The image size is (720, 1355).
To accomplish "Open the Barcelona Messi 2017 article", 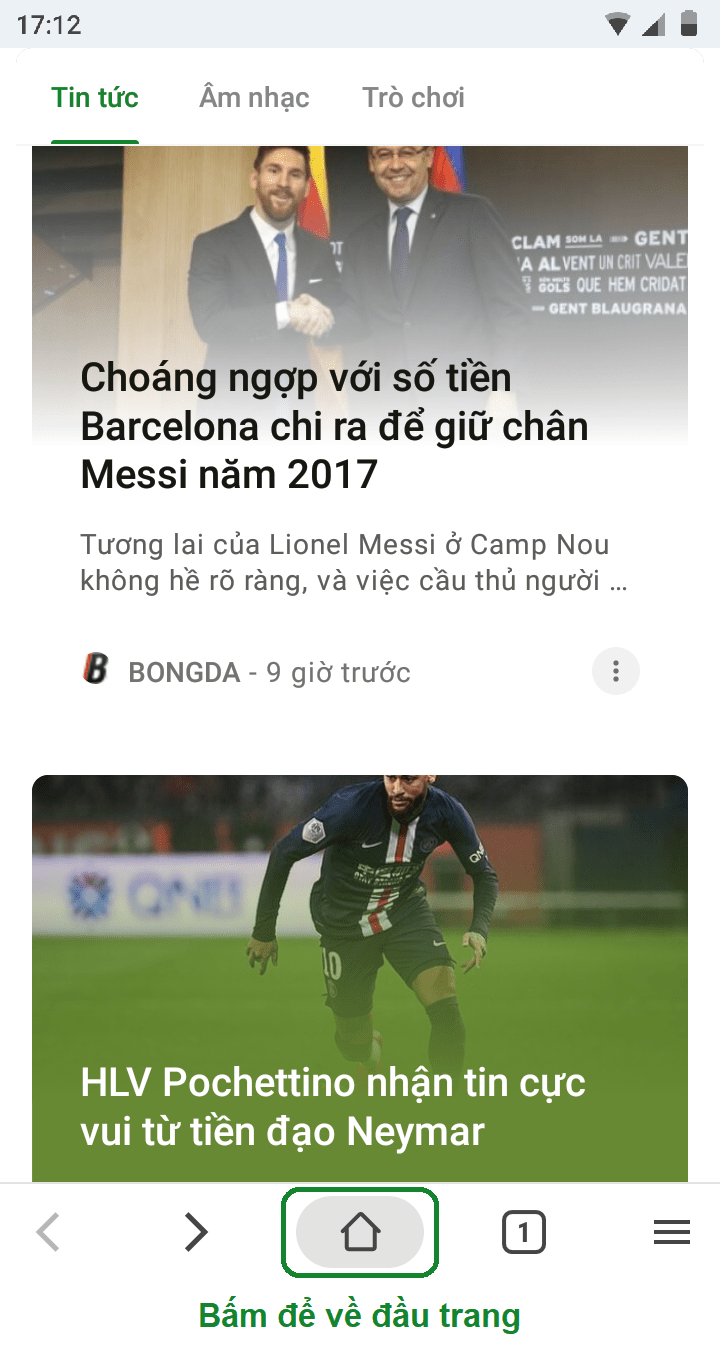I will [334, 426].
